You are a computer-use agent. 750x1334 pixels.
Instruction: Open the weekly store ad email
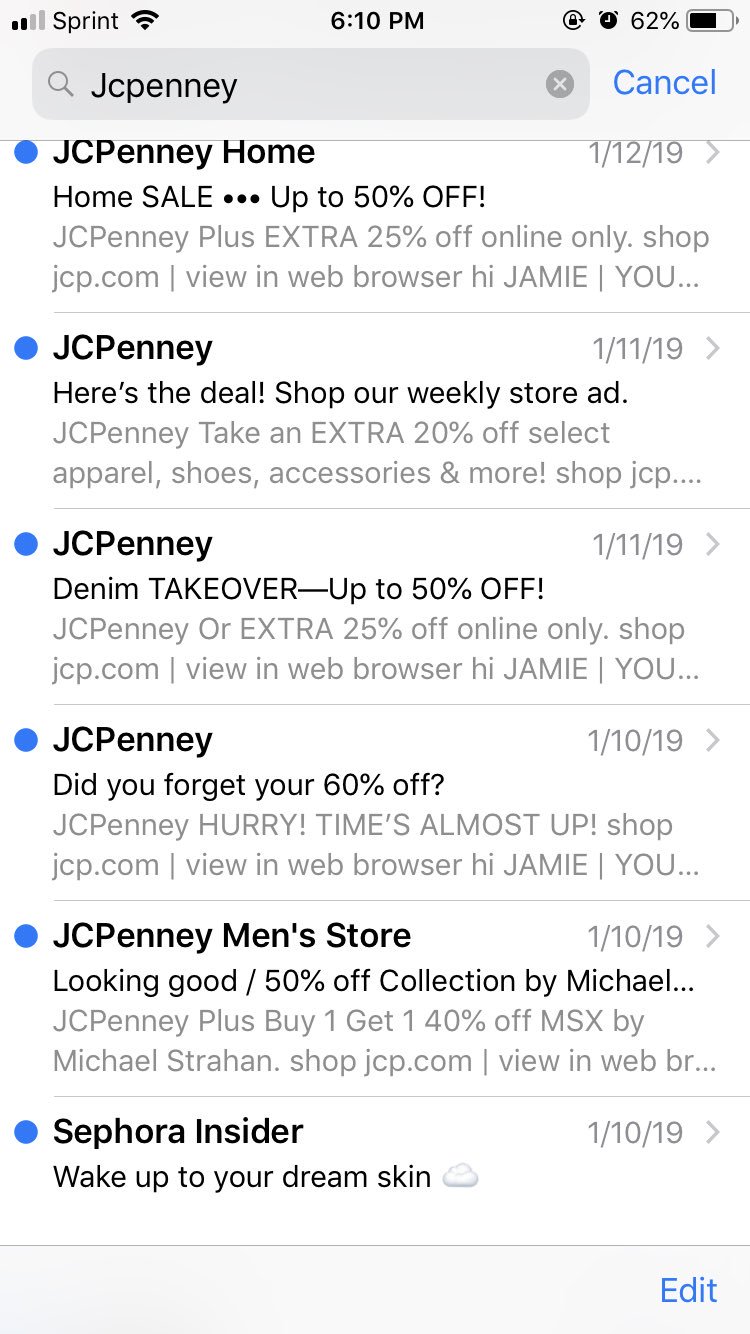(375, 411)
